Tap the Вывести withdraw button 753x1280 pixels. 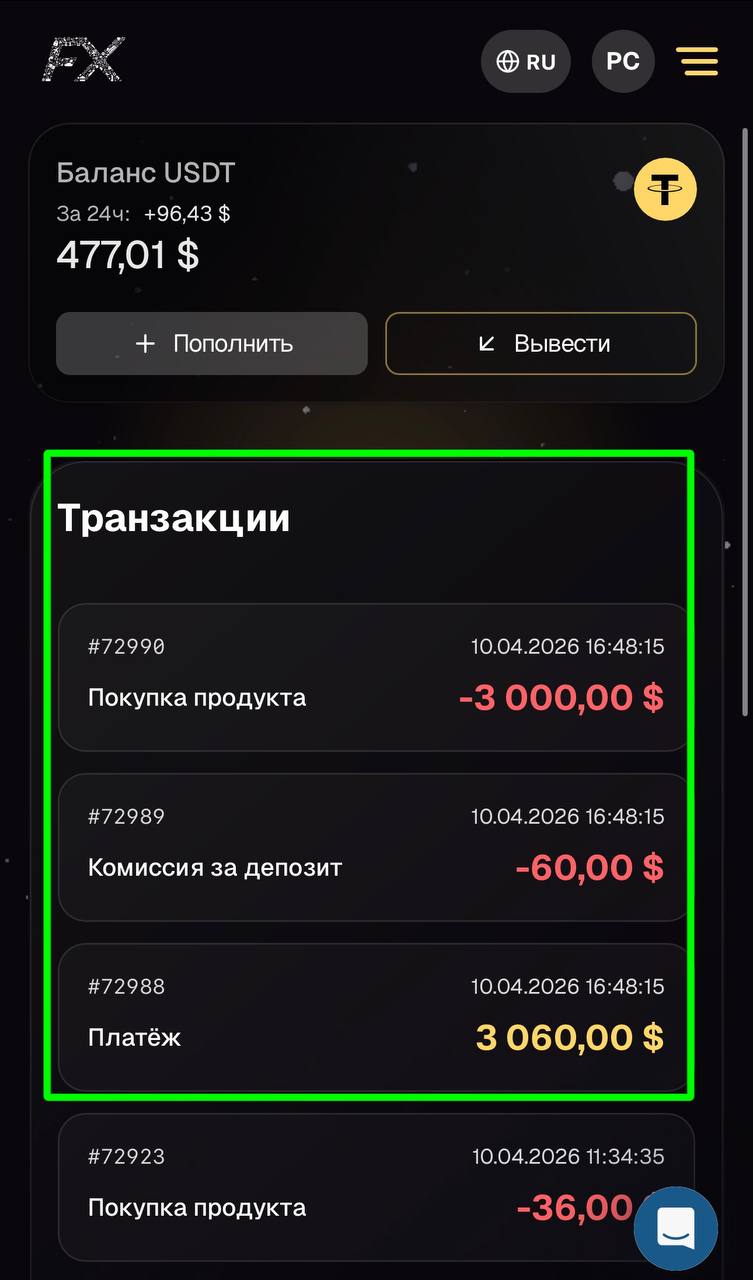click(x=541, y=343)
